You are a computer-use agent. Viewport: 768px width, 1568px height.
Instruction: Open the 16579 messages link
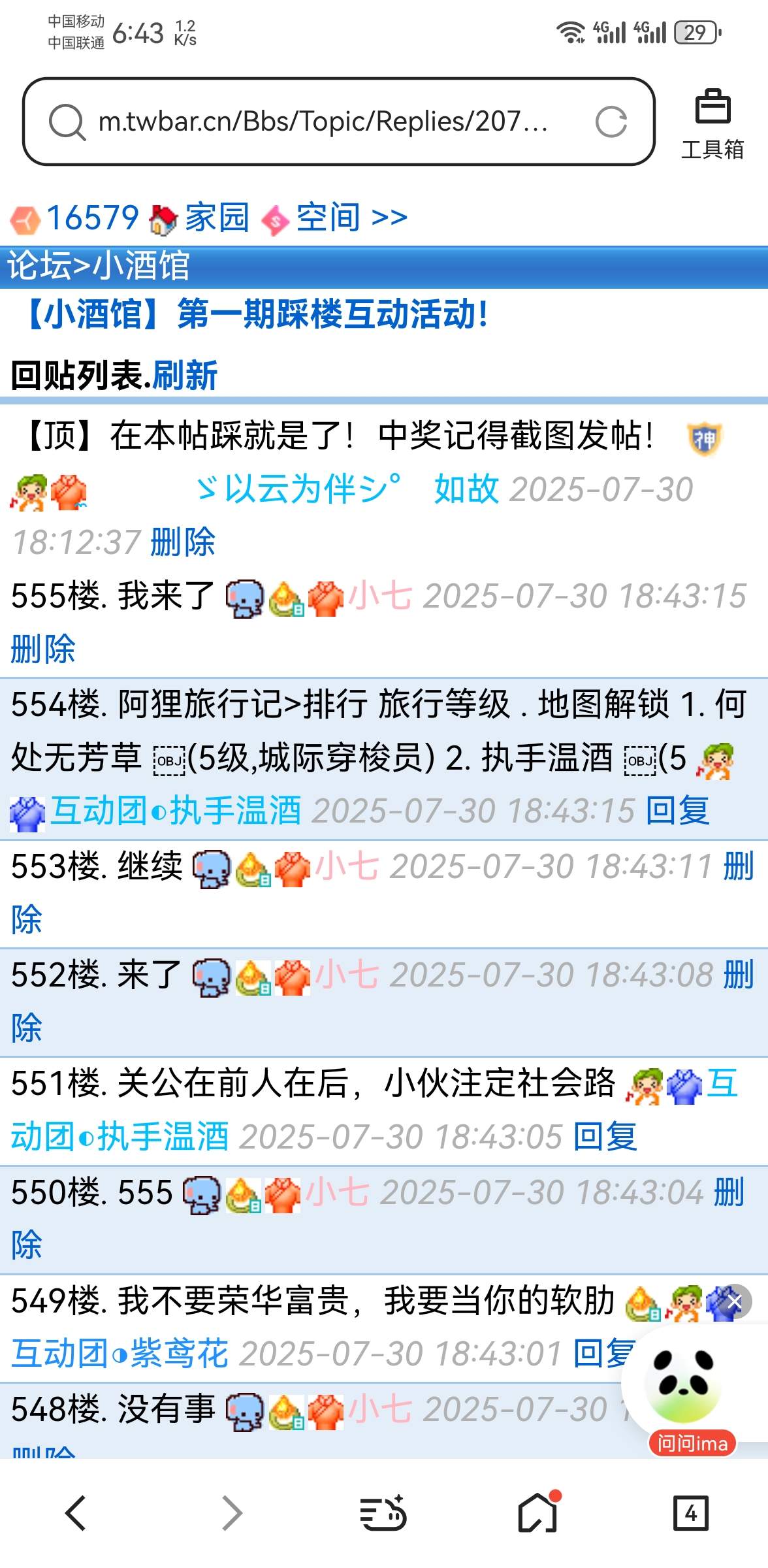pyautogui.click(x=91, y=218)
